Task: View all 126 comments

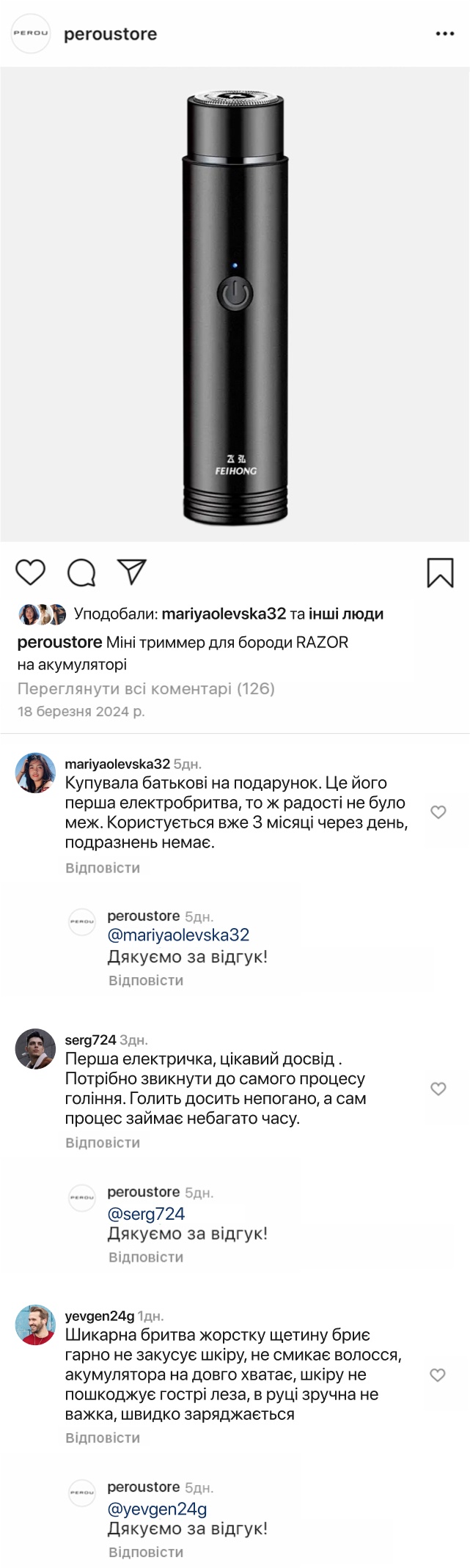Action: pyautogui.click(x=146, y=688)
